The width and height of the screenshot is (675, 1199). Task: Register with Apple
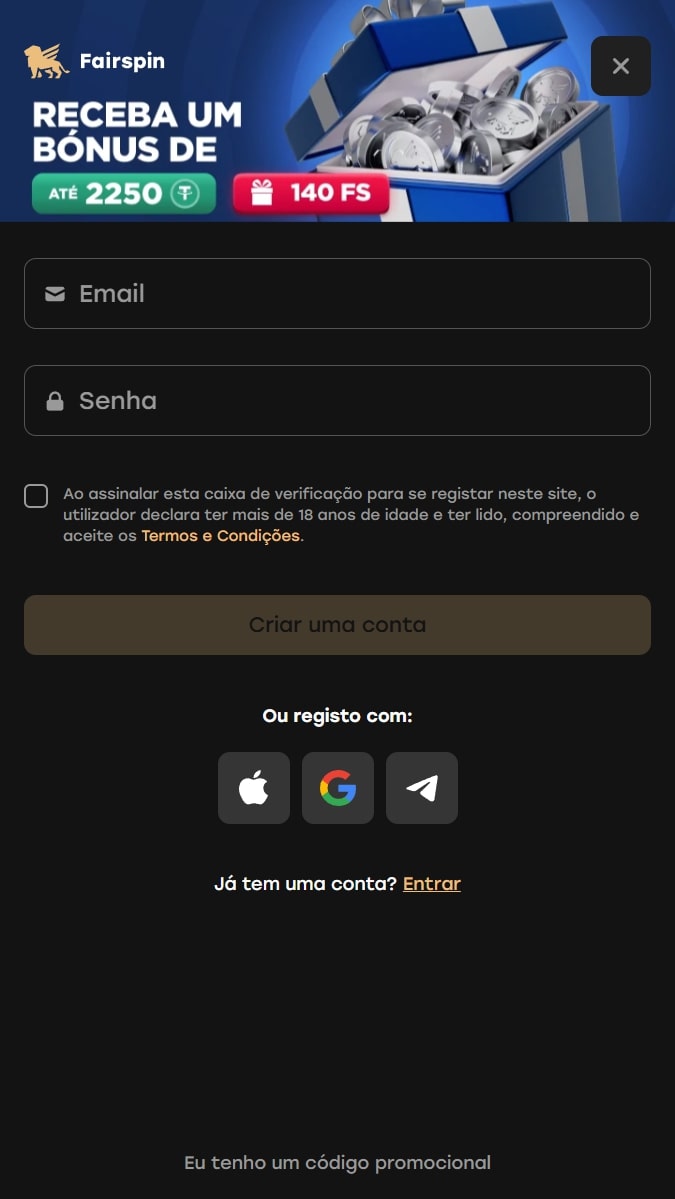tap(254, 788)
